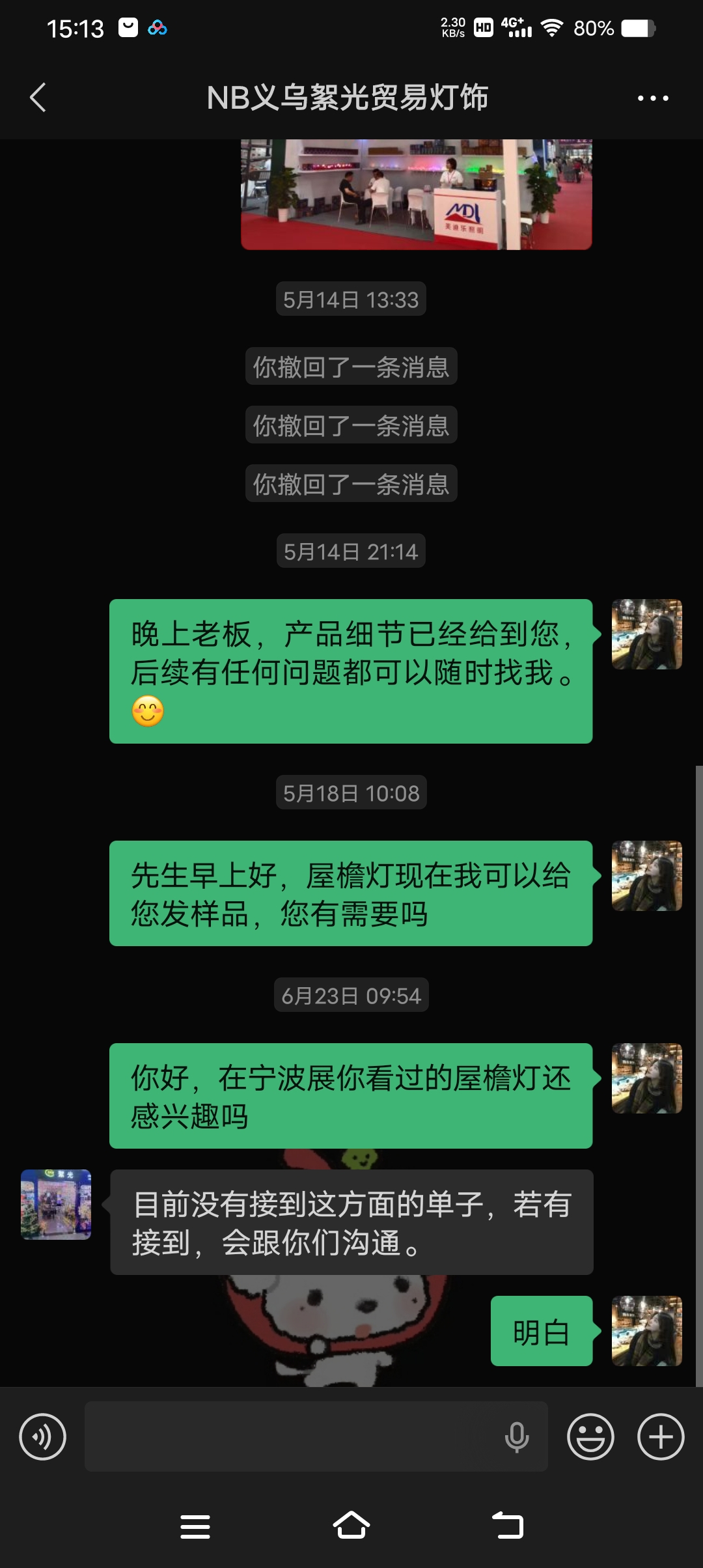Go back from the chat
The width and height of the screenshot is (703, 1568).
click(38, 98)
